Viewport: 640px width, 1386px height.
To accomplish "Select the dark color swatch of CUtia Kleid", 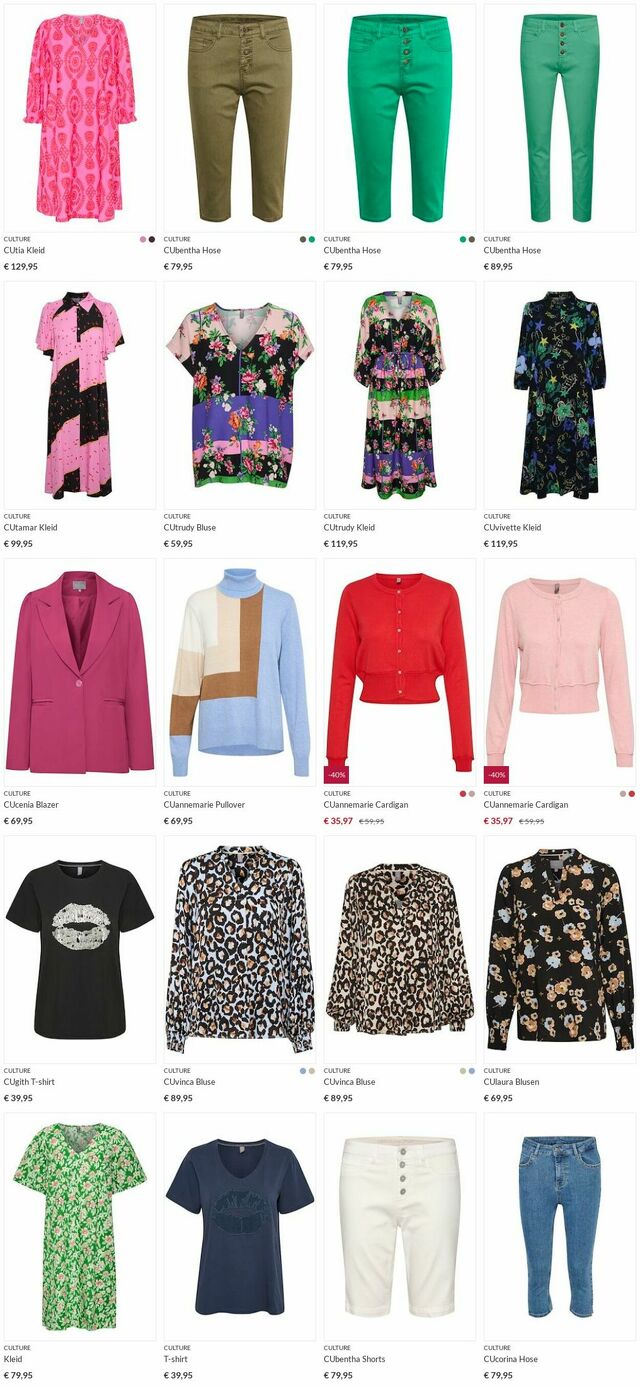I will [152, 239].
